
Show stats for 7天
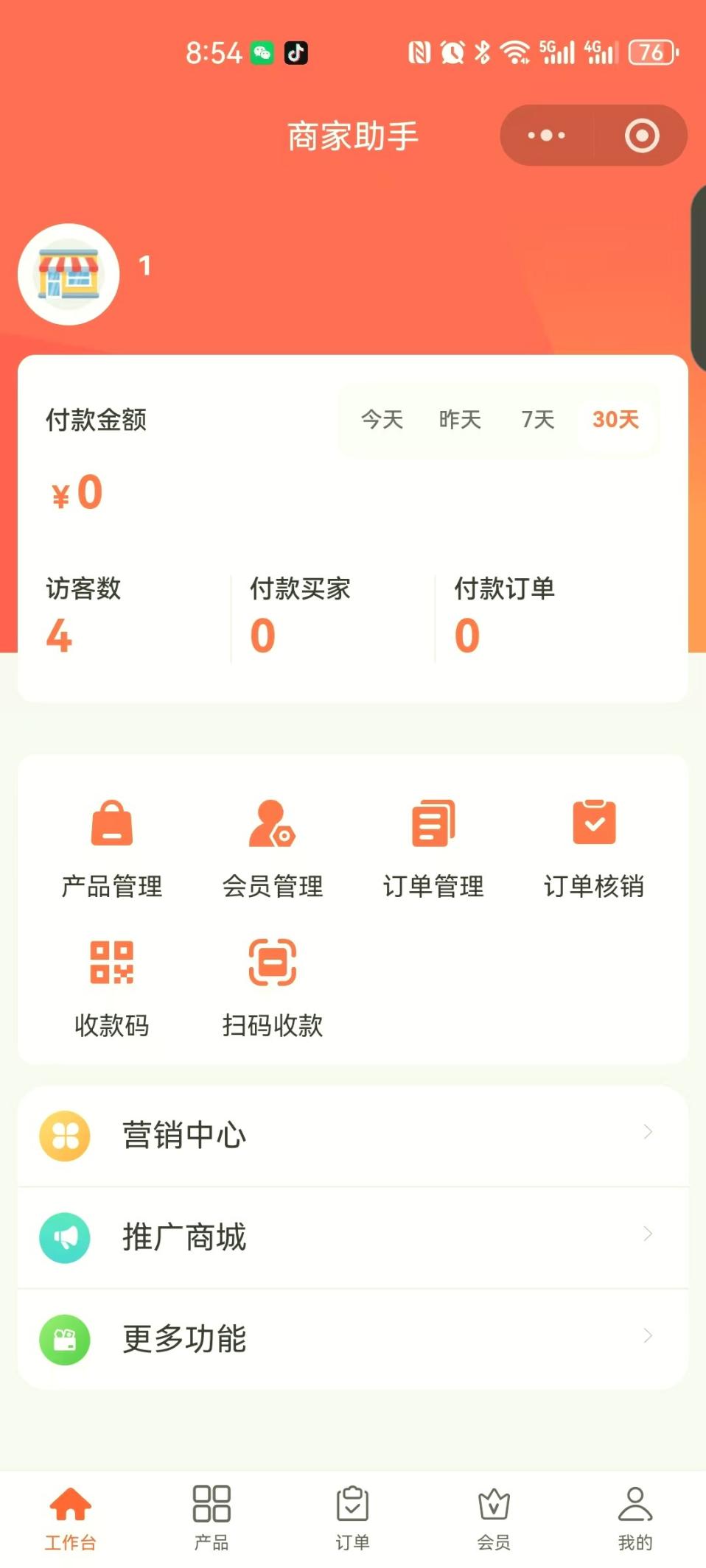(x=538, y=420)
